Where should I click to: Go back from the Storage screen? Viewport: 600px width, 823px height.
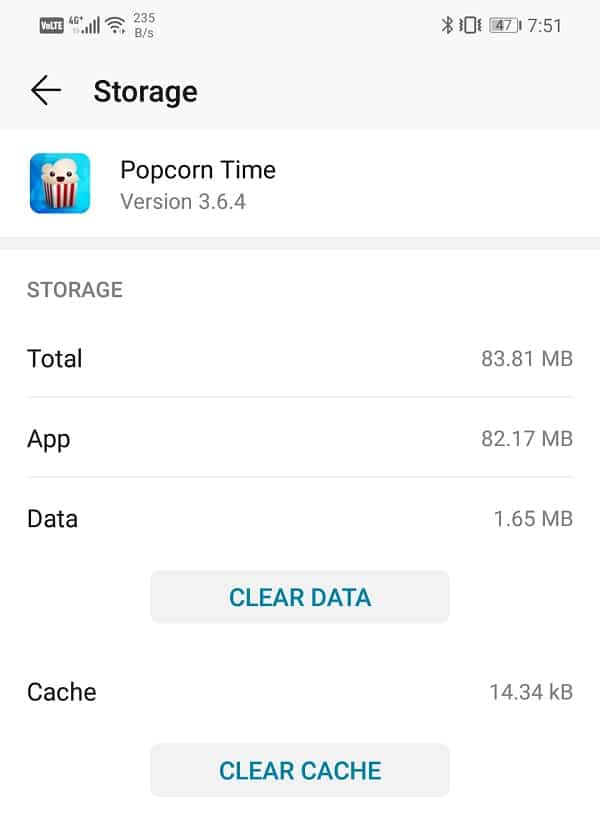(46, 91)
